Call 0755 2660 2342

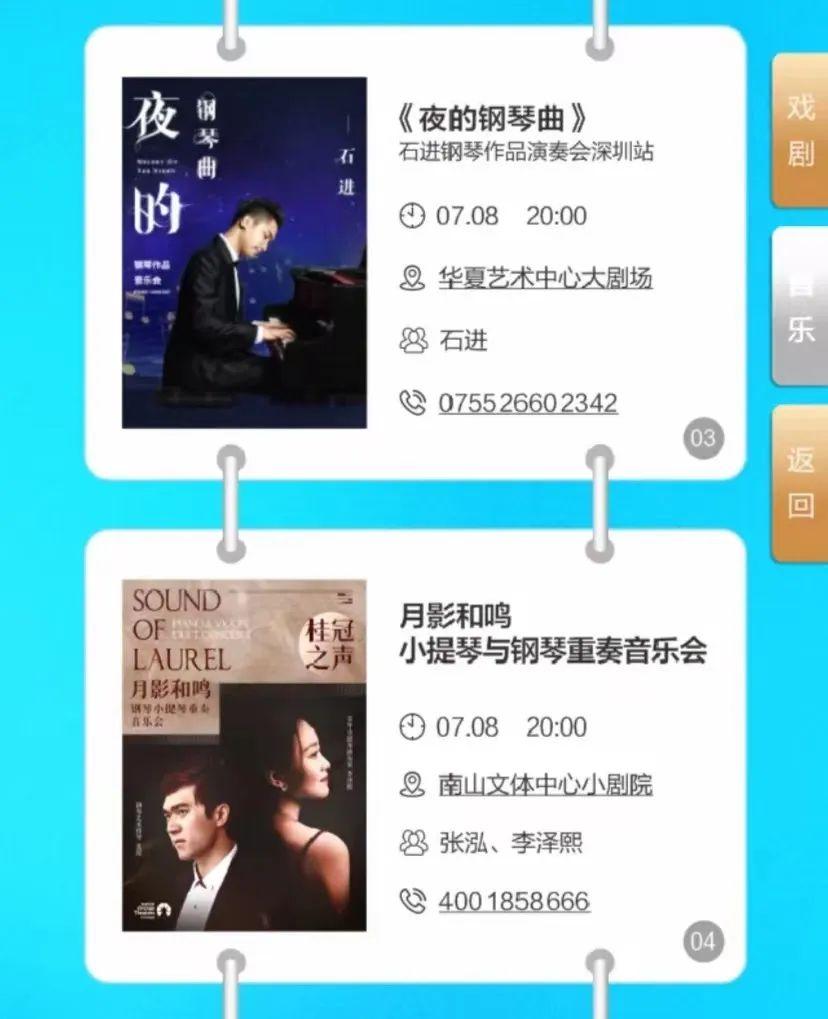[527, 403]
